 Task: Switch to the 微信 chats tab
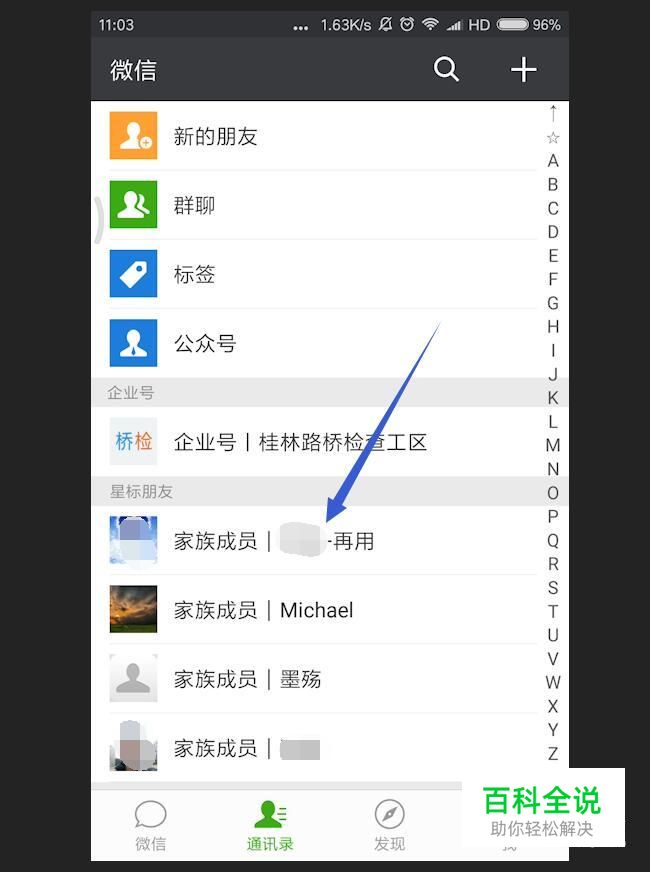pos(151,825)
